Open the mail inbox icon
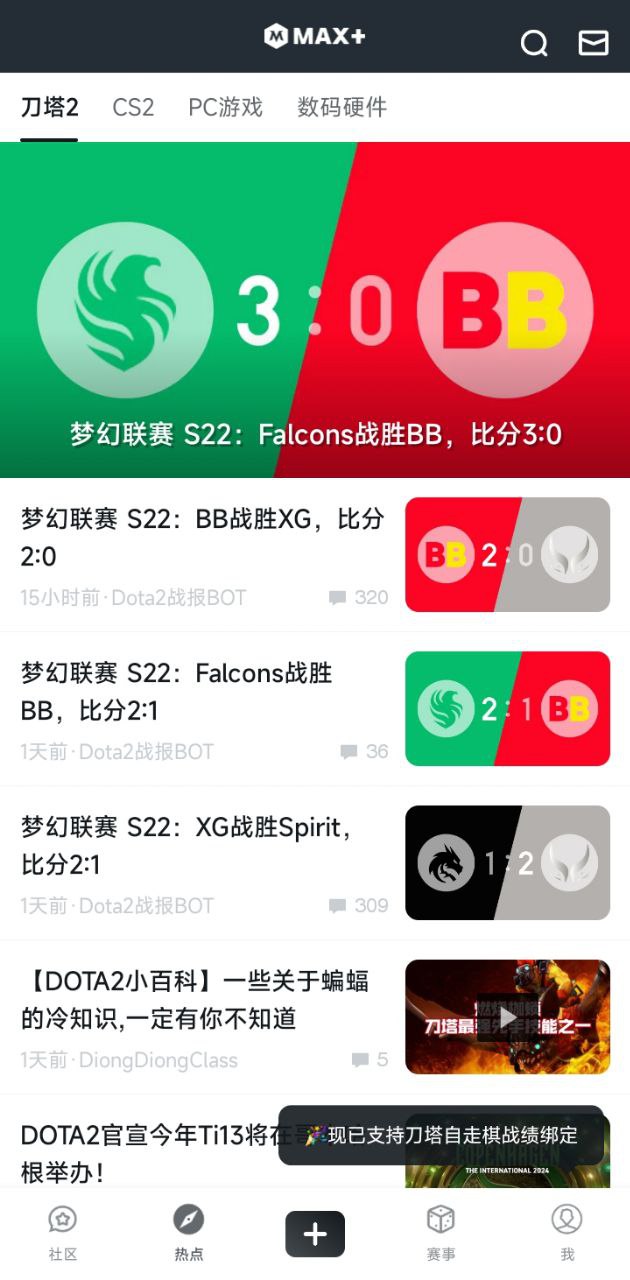This screenshot has height=1280, width=630. 593,42
